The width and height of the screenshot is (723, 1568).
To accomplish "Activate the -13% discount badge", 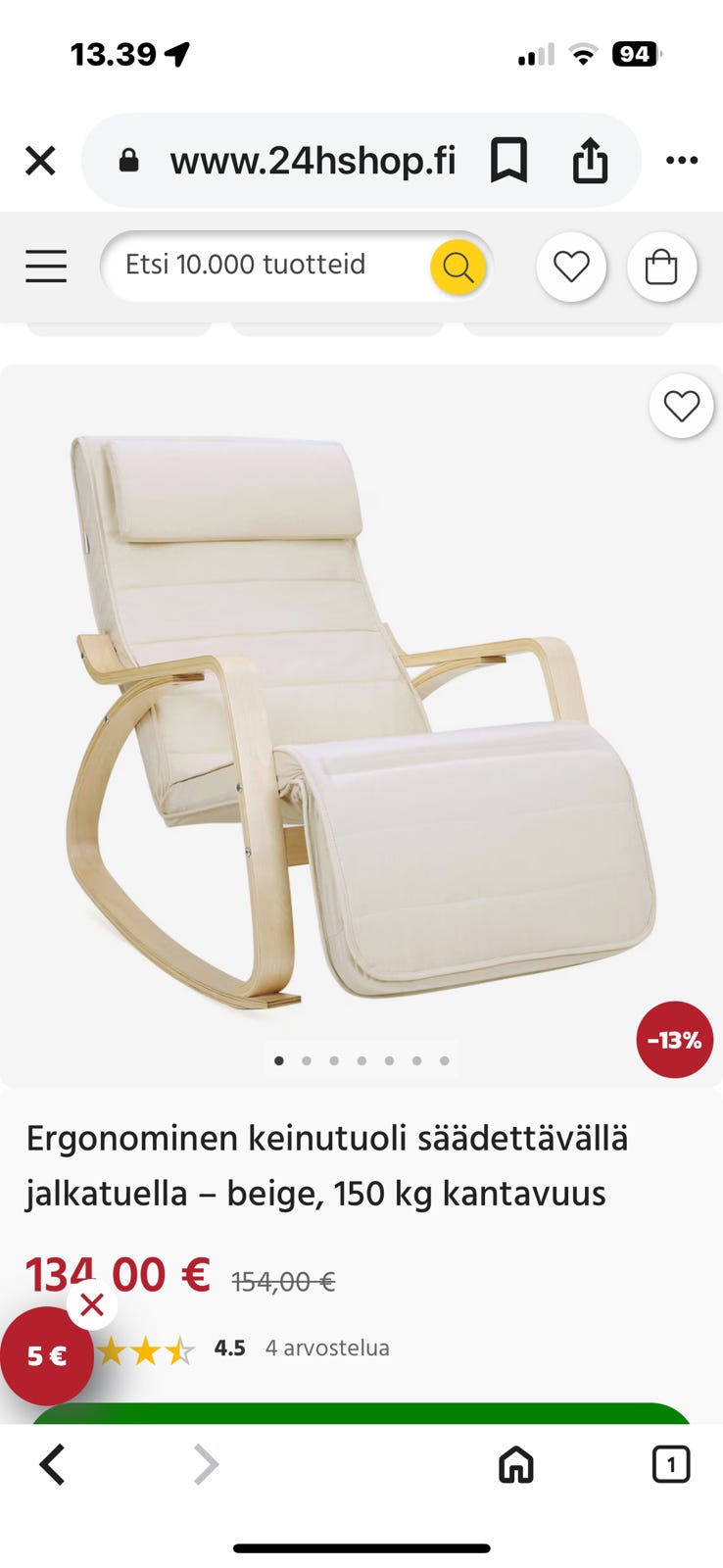I will pyautogui.click(x=674, y=1040).
